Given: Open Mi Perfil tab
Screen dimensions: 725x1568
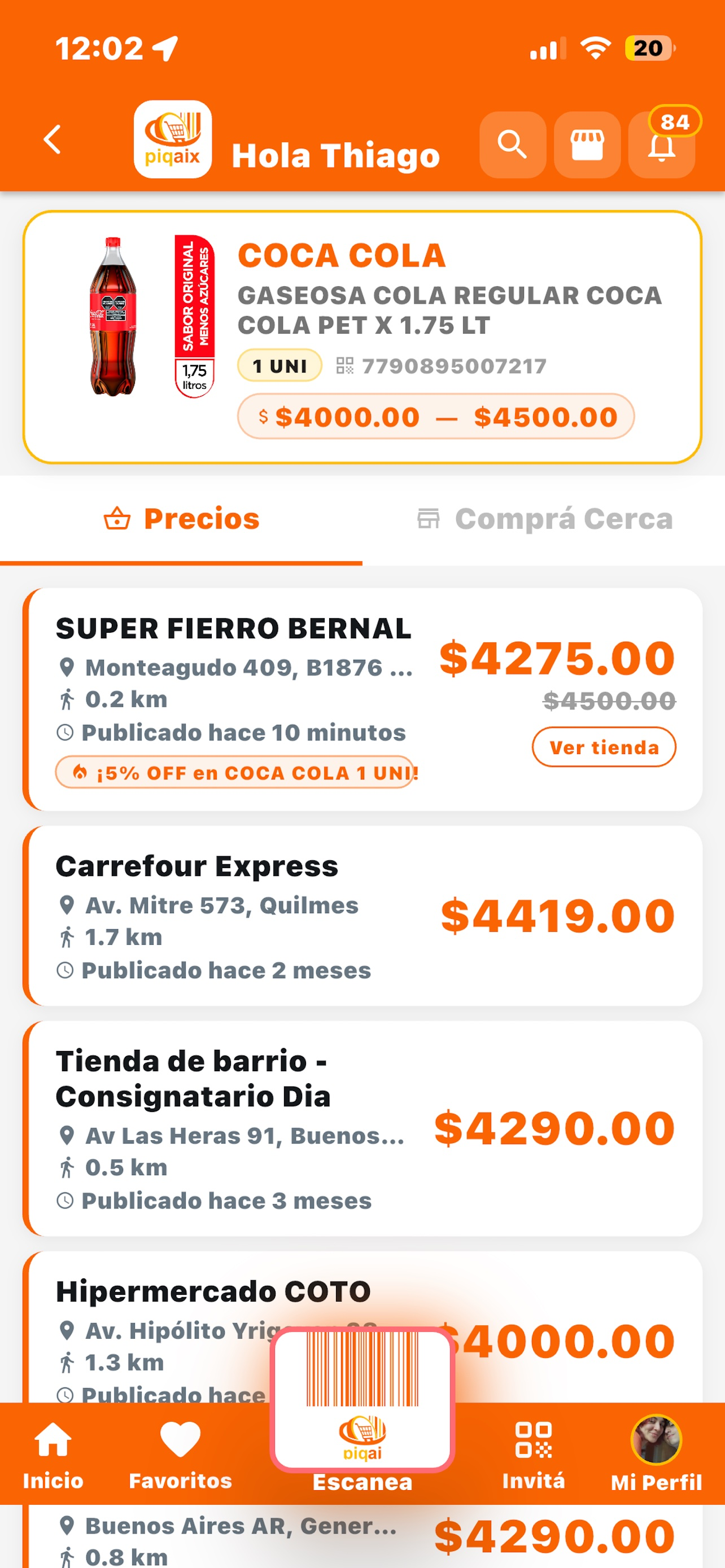Looking at the screenshot, I should tap(656, 1455).
